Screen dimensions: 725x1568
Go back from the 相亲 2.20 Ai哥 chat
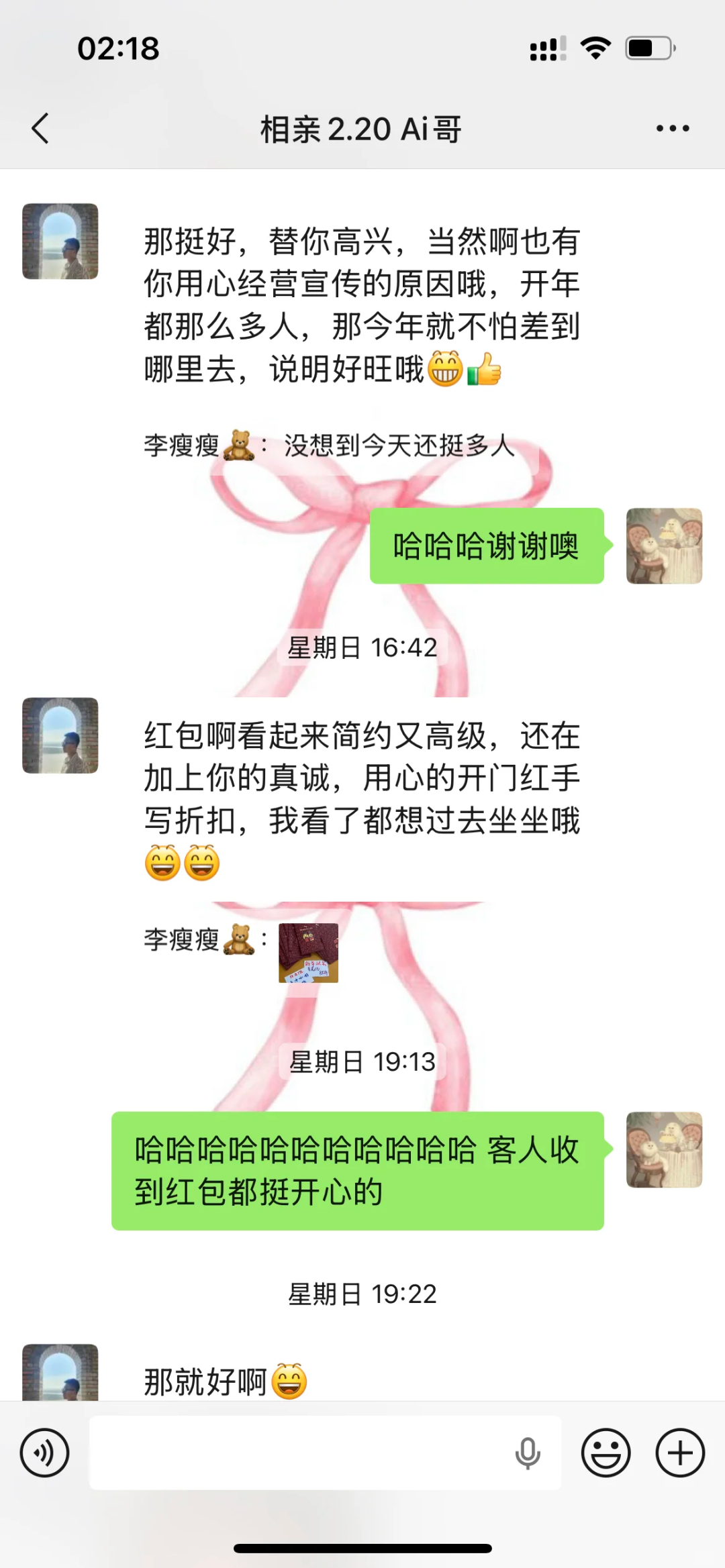click(x=40, y=128)
